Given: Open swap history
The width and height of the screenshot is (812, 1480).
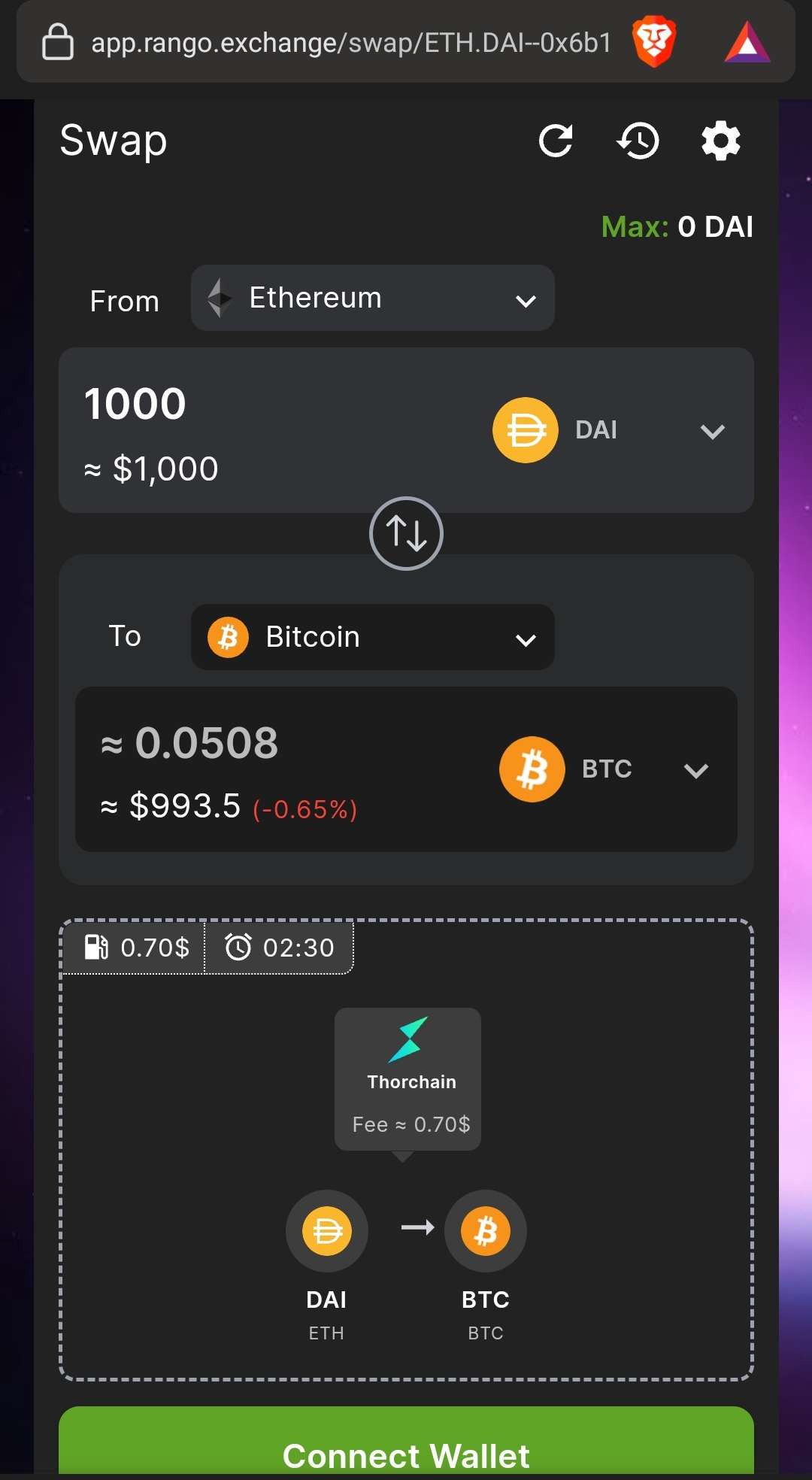Looking at the screenshot, I should coord(638,141).
